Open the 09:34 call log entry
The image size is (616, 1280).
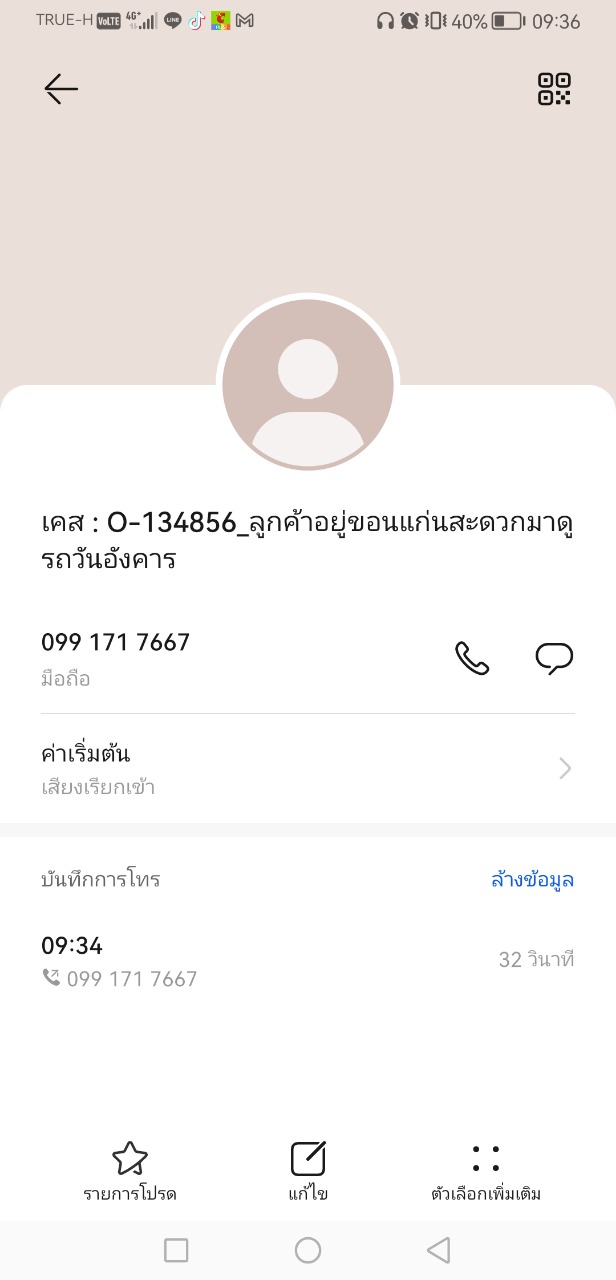308,960
